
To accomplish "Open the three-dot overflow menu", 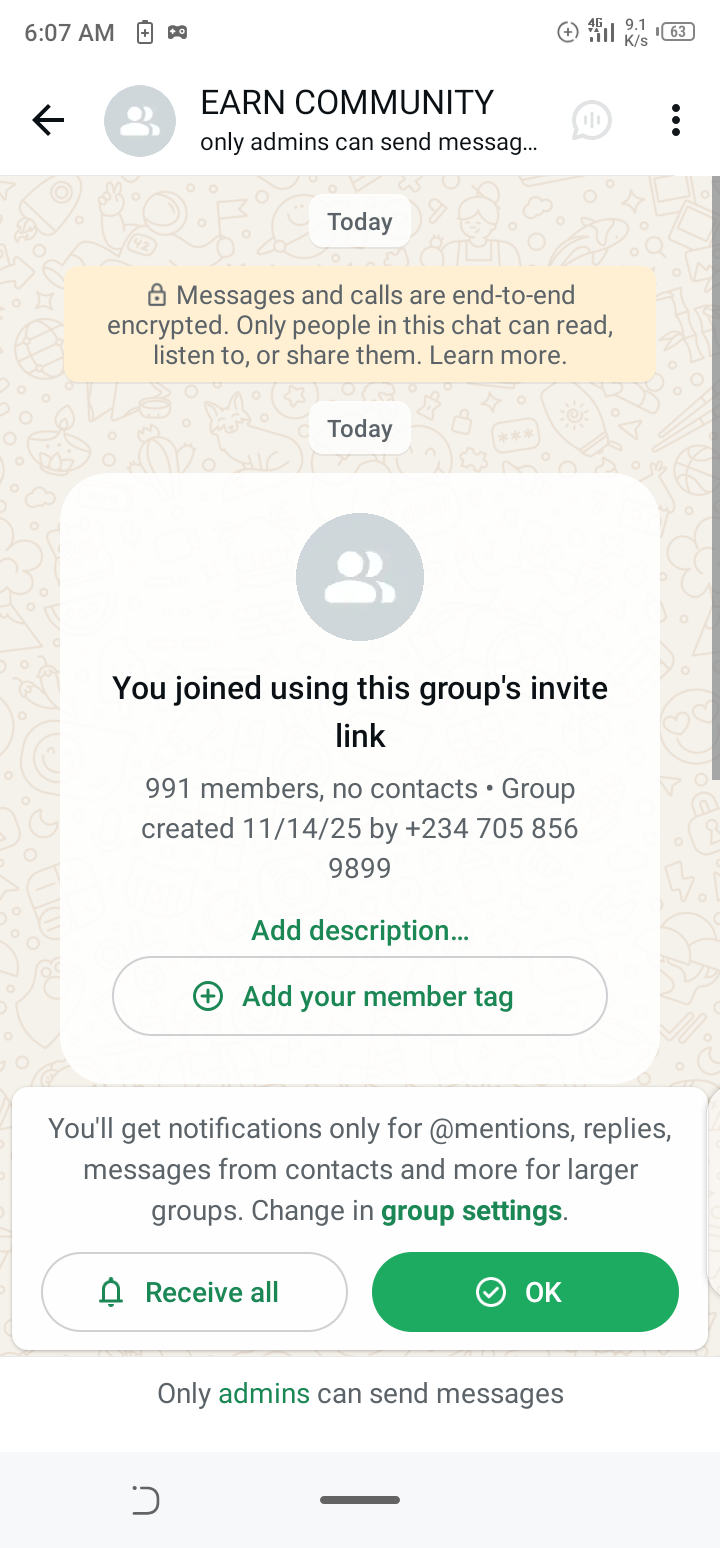I will click(676, 121).
